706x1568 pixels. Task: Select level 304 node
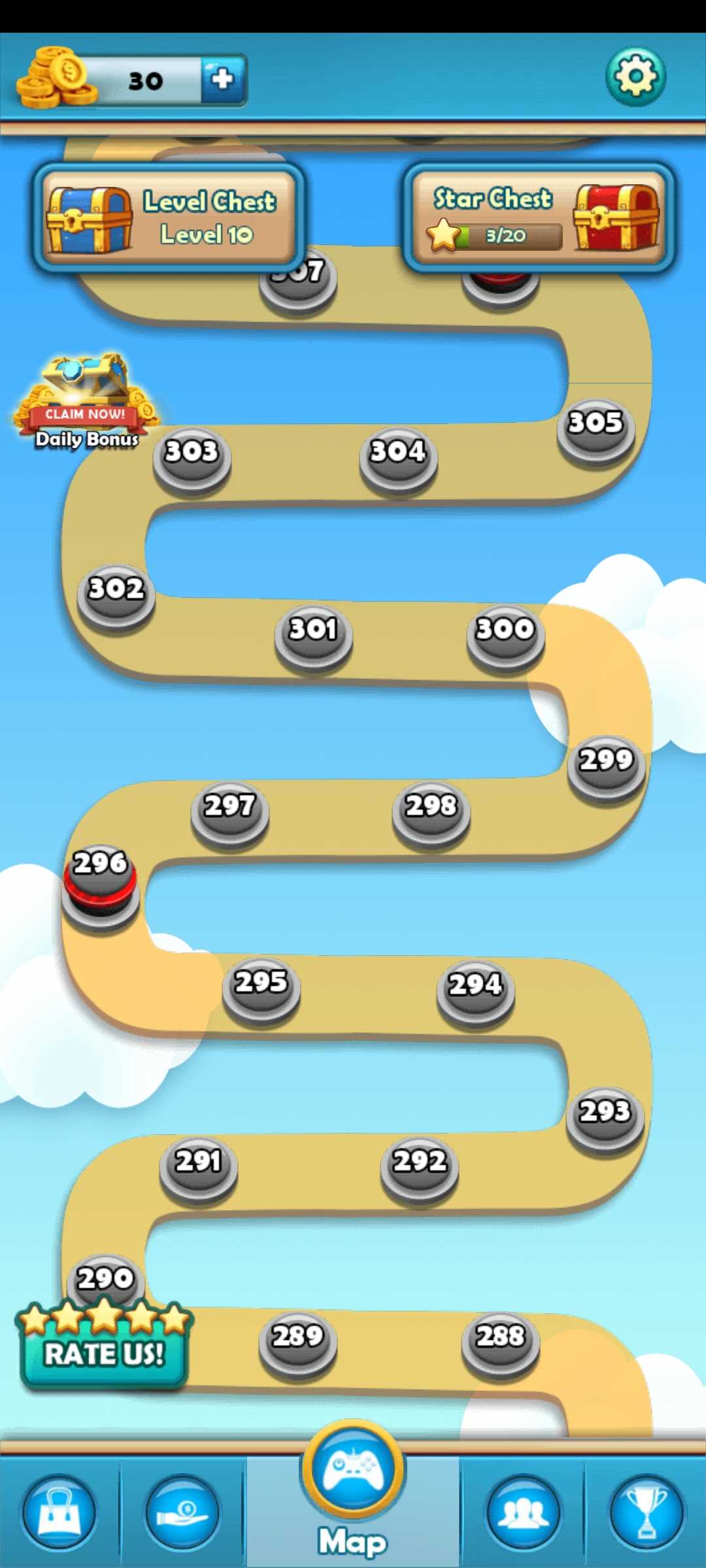pos(399,460)
